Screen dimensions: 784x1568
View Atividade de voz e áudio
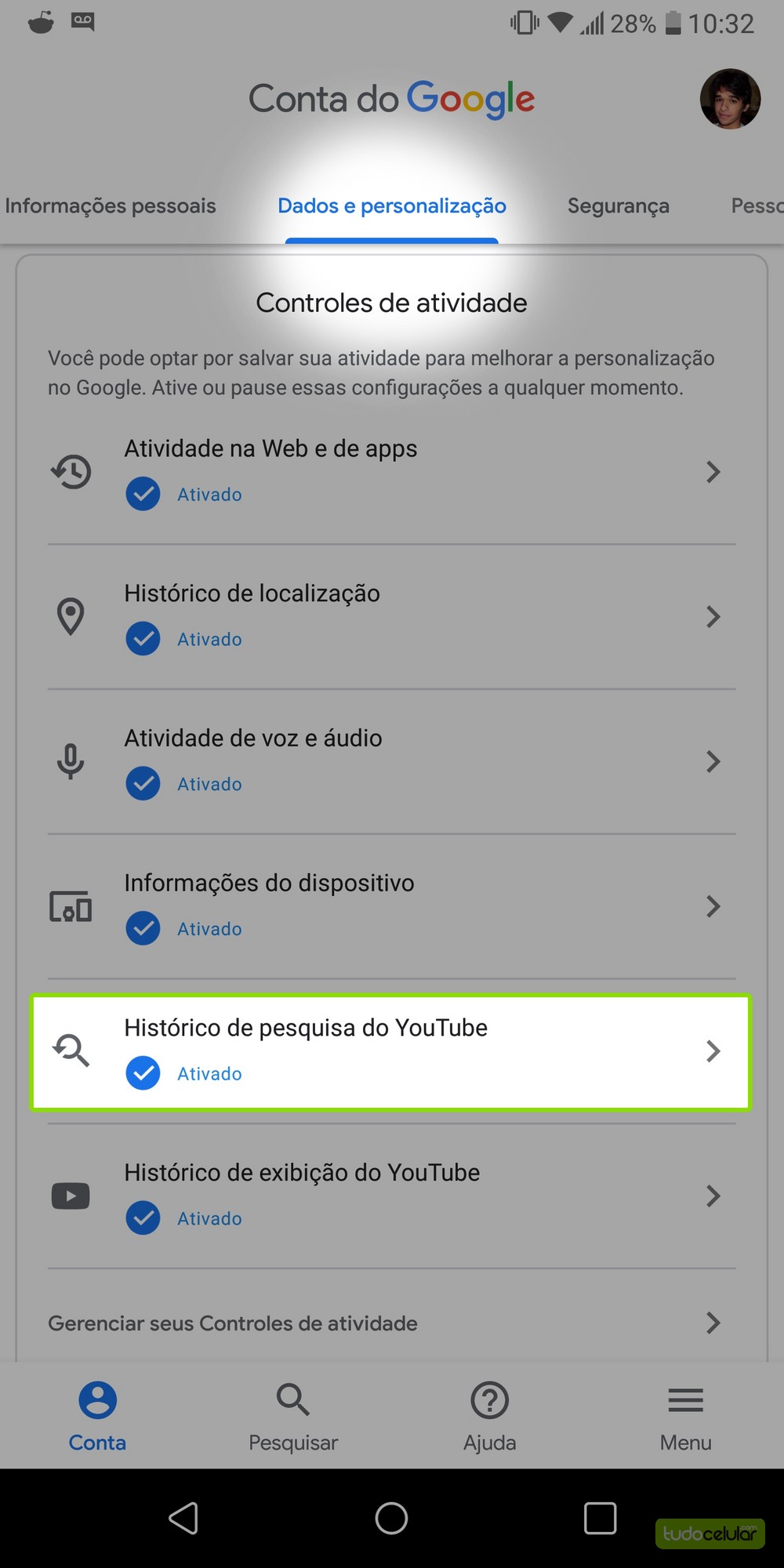tap(391, 760)
